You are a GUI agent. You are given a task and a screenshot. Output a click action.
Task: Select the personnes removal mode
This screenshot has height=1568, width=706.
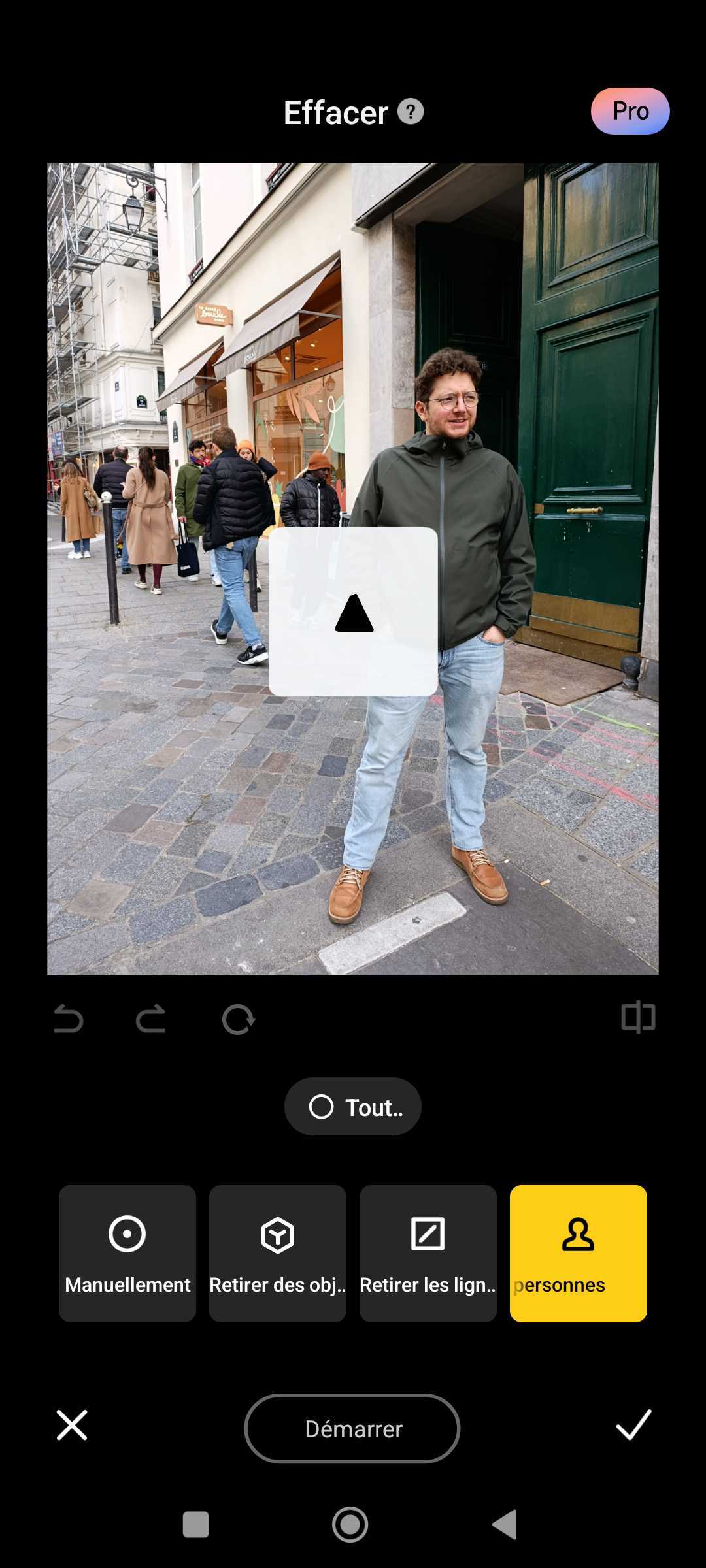click(x=579, y=1254)
